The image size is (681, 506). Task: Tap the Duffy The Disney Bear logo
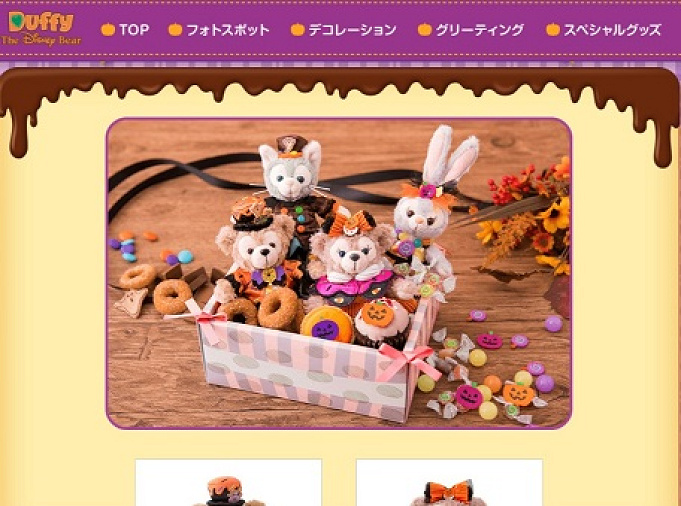(x=42, y=29)
